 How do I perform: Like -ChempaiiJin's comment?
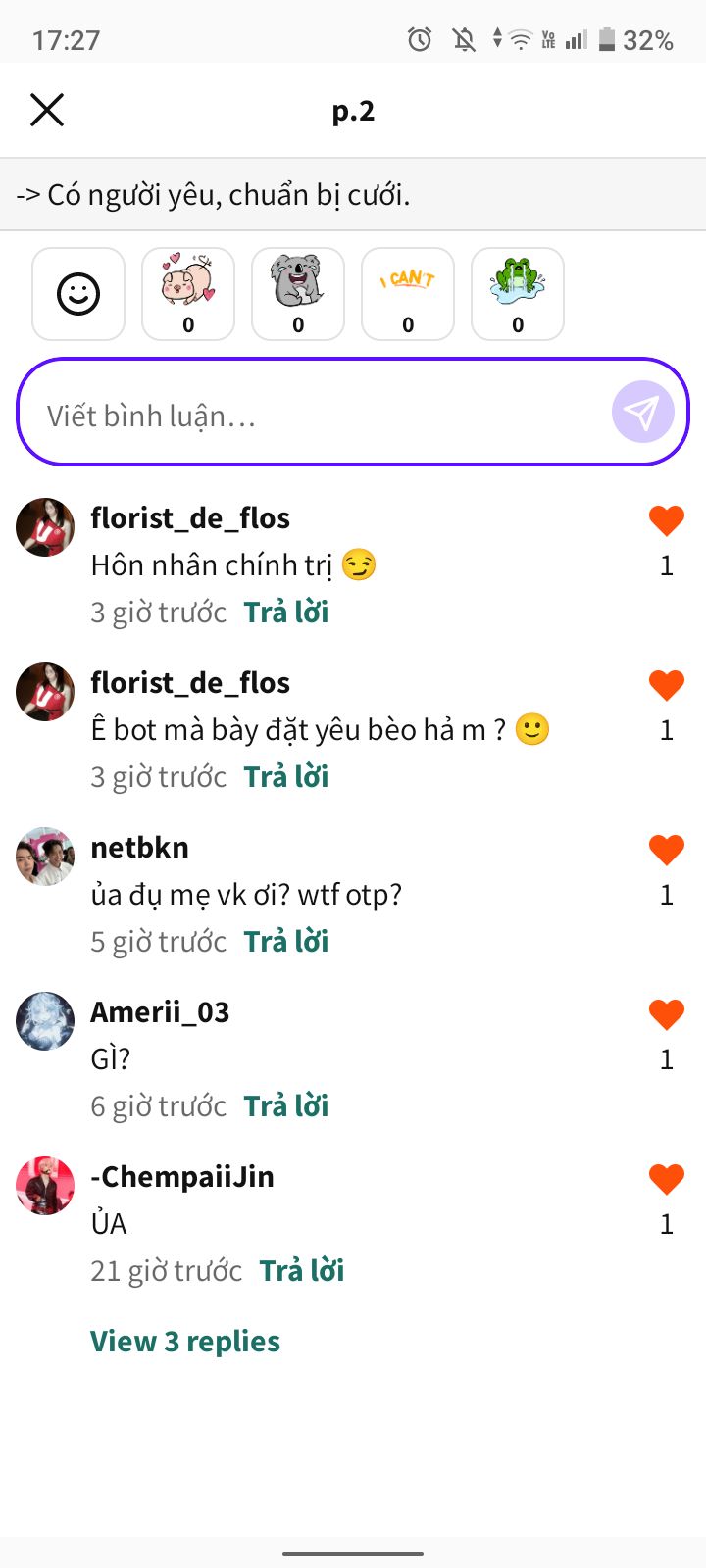(666, 1179)
